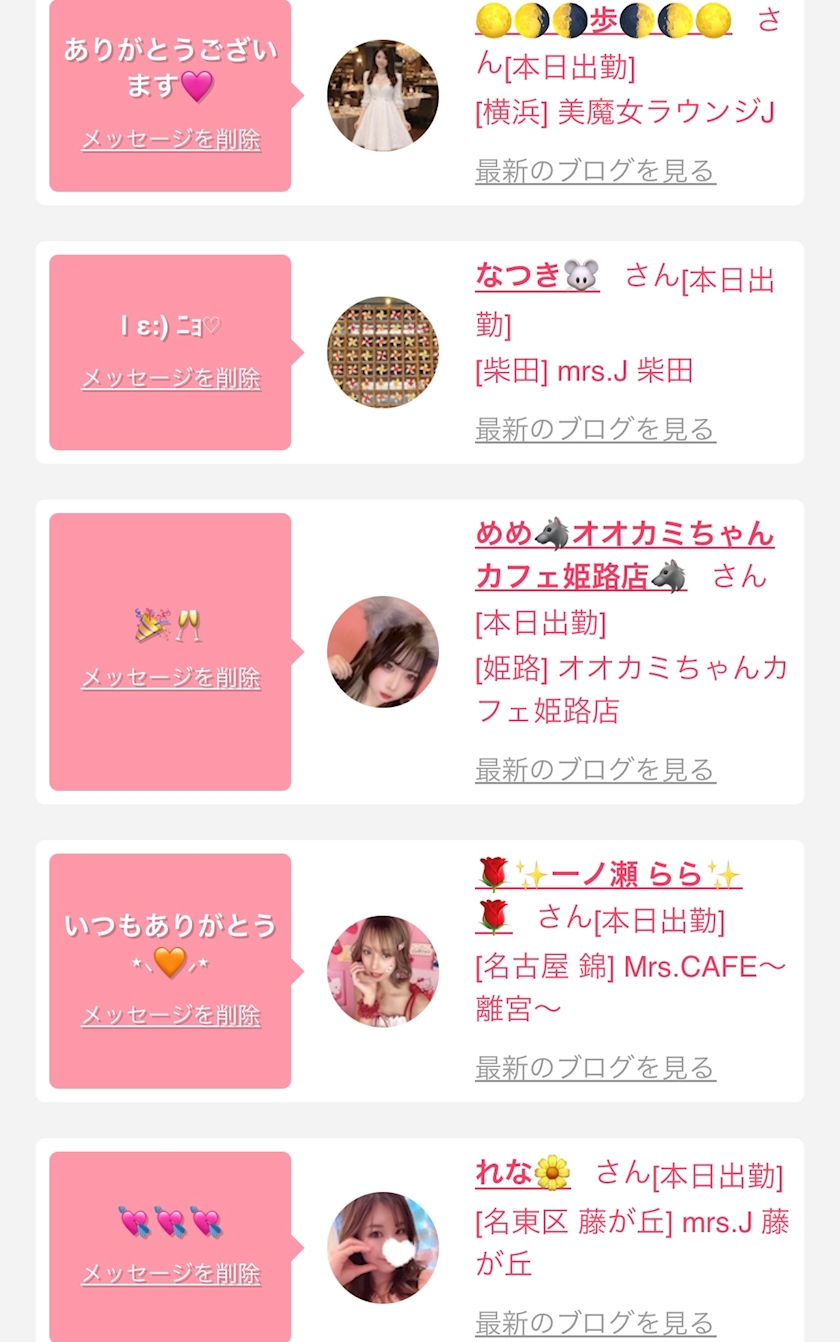Tap めめ's round profile photo
The height and width of the screenshot is (1342, 840).
[x=383, y=652]
